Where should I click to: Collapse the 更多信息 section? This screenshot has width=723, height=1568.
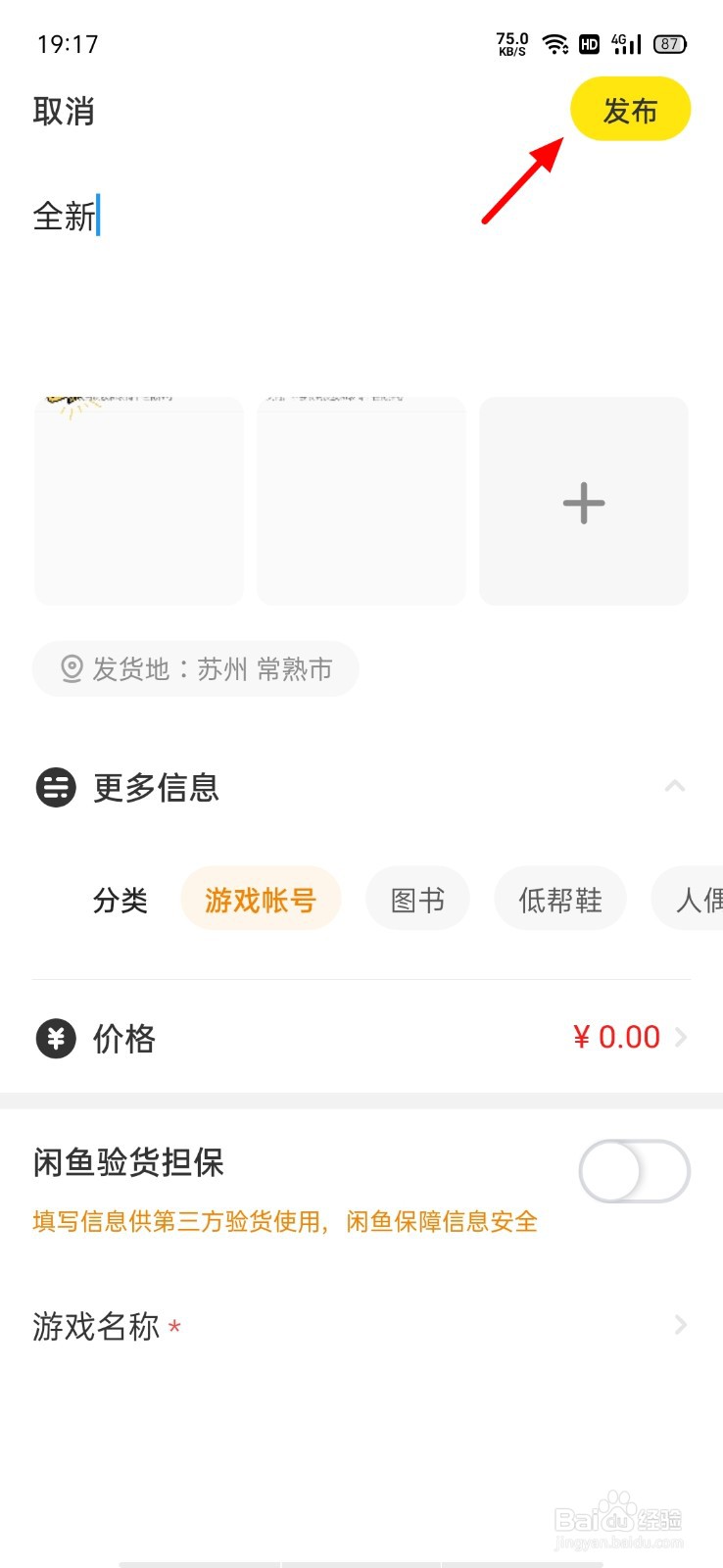tap(674, 786)
